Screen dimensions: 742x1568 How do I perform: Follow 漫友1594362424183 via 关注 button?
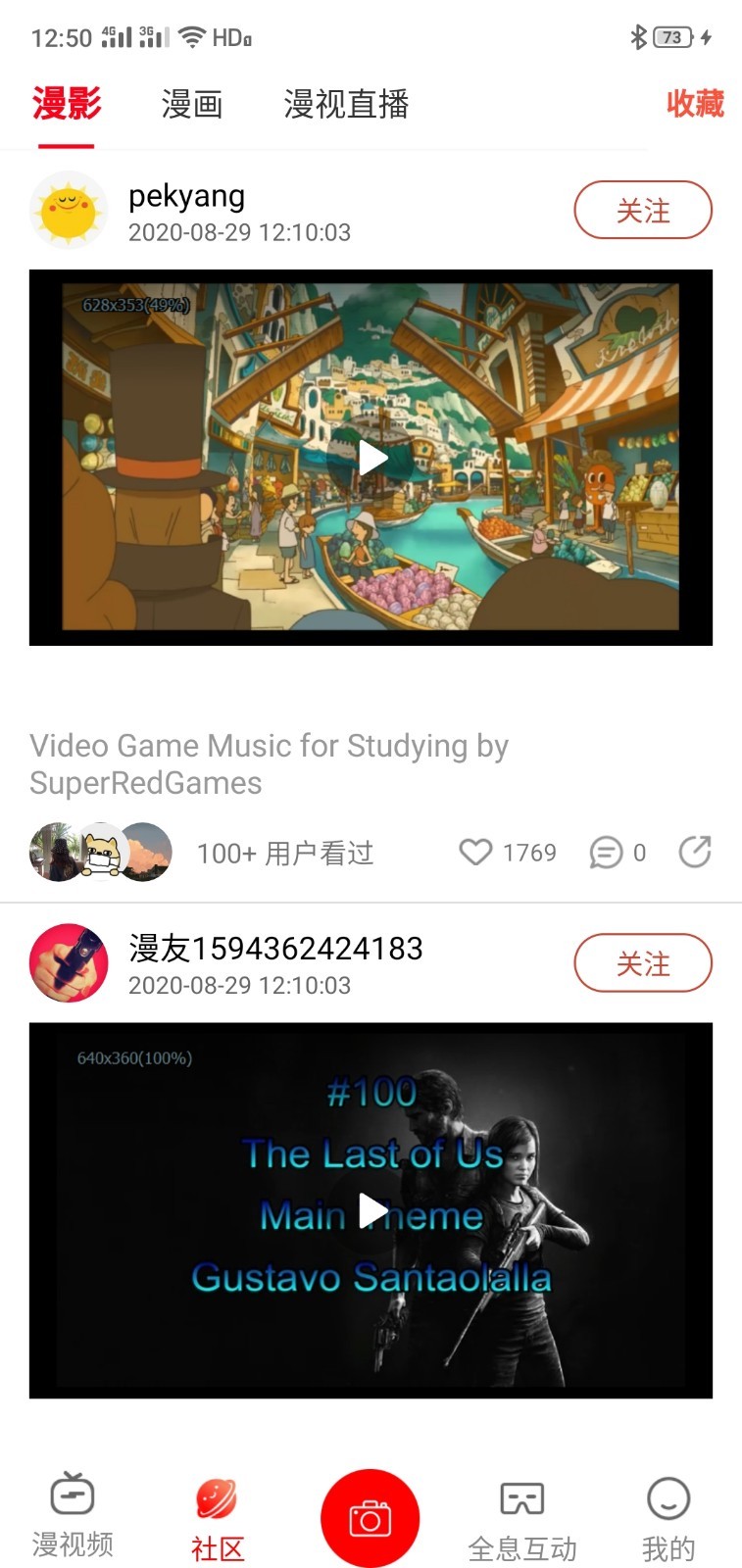point(643,963)
